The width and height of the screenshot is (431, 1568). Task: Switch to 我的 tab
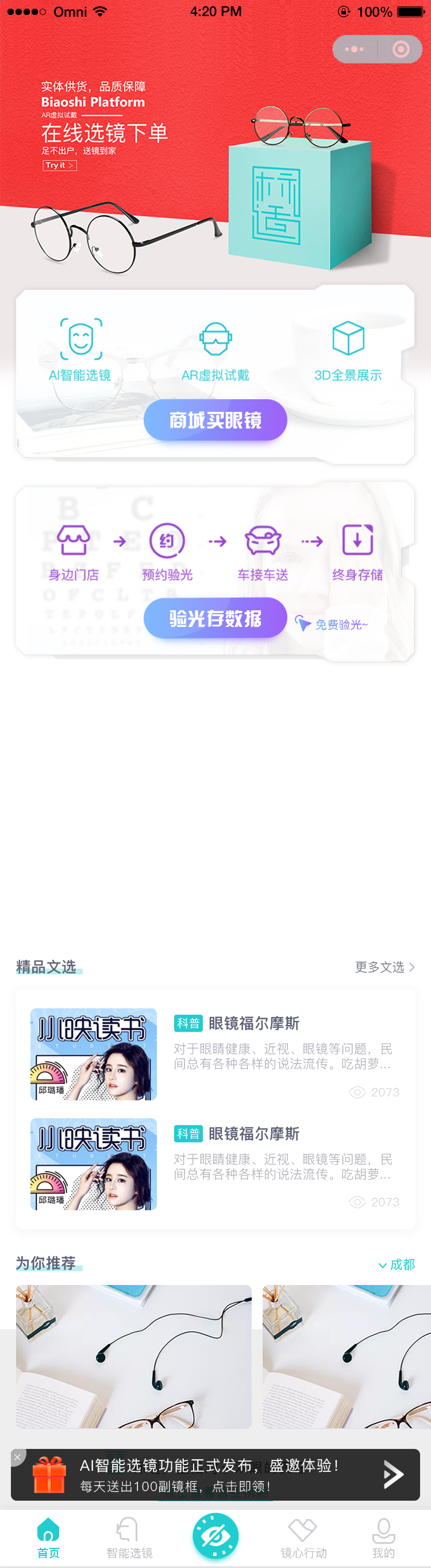pyautogui.click(x=383, y=1538)
